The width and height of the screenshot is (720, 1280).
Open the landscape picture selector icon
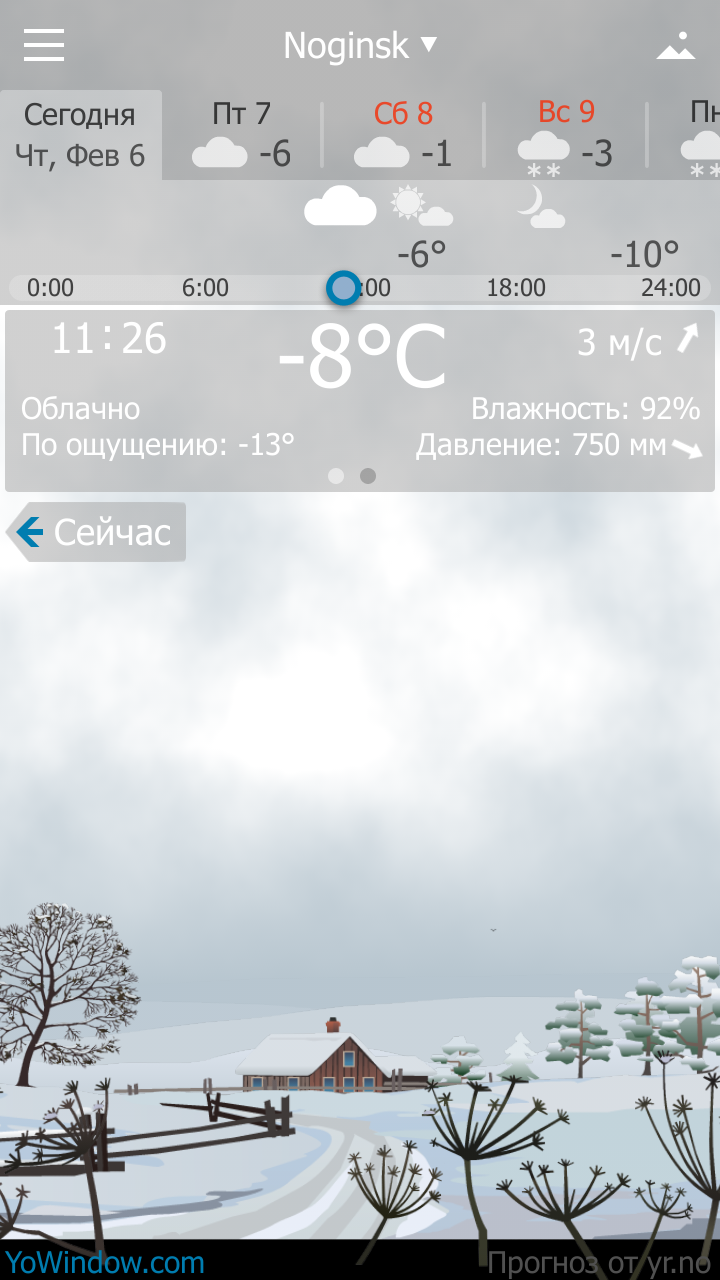point(676,46)
